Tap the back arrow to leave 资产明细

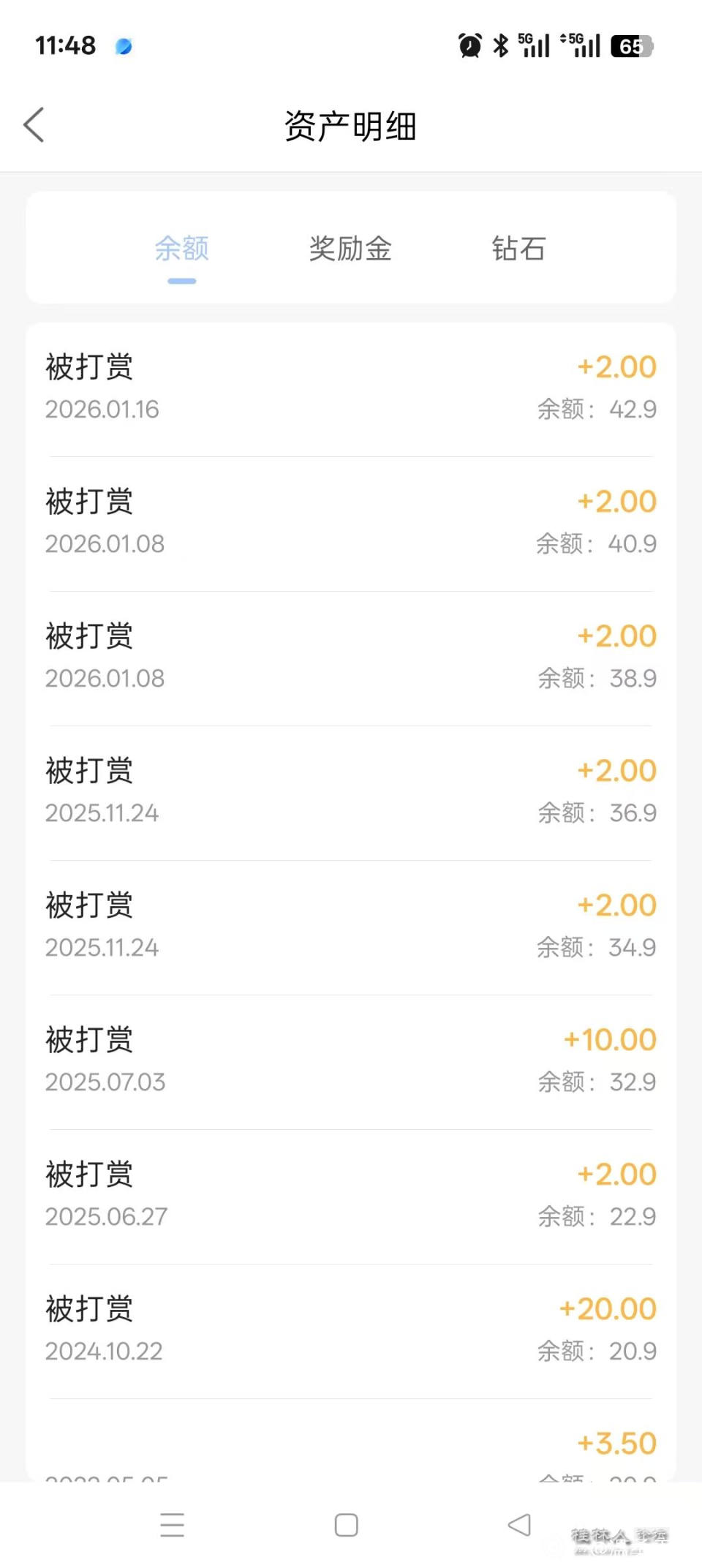34,124
